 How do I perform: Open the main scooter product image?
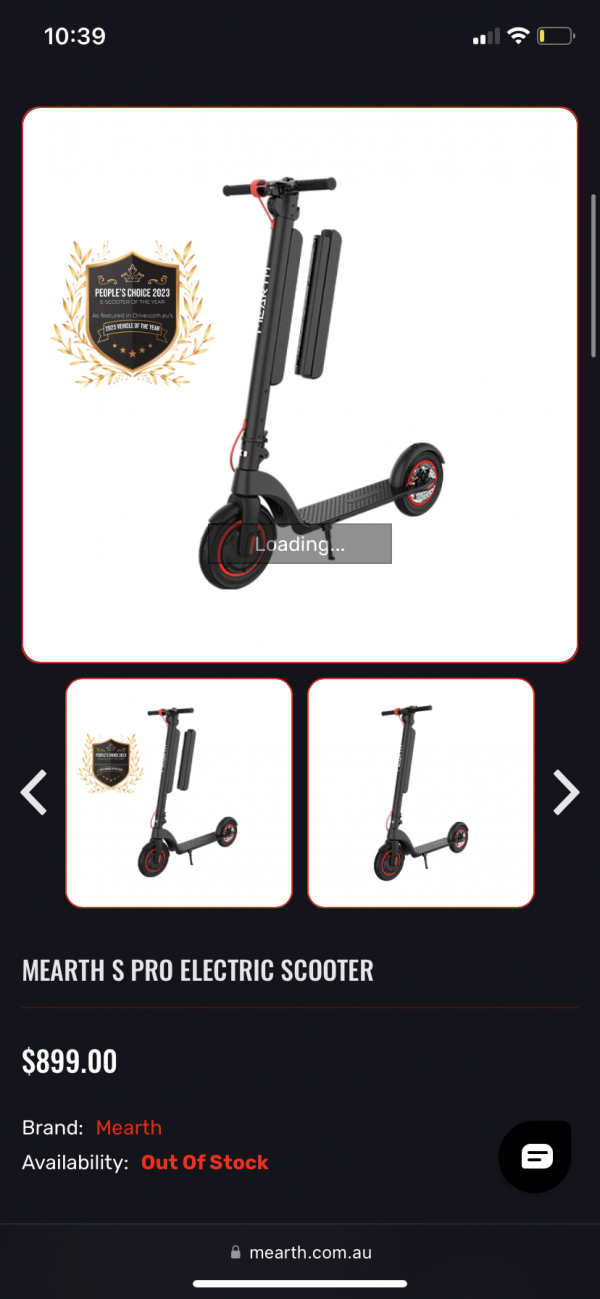[x=300, y=385]
